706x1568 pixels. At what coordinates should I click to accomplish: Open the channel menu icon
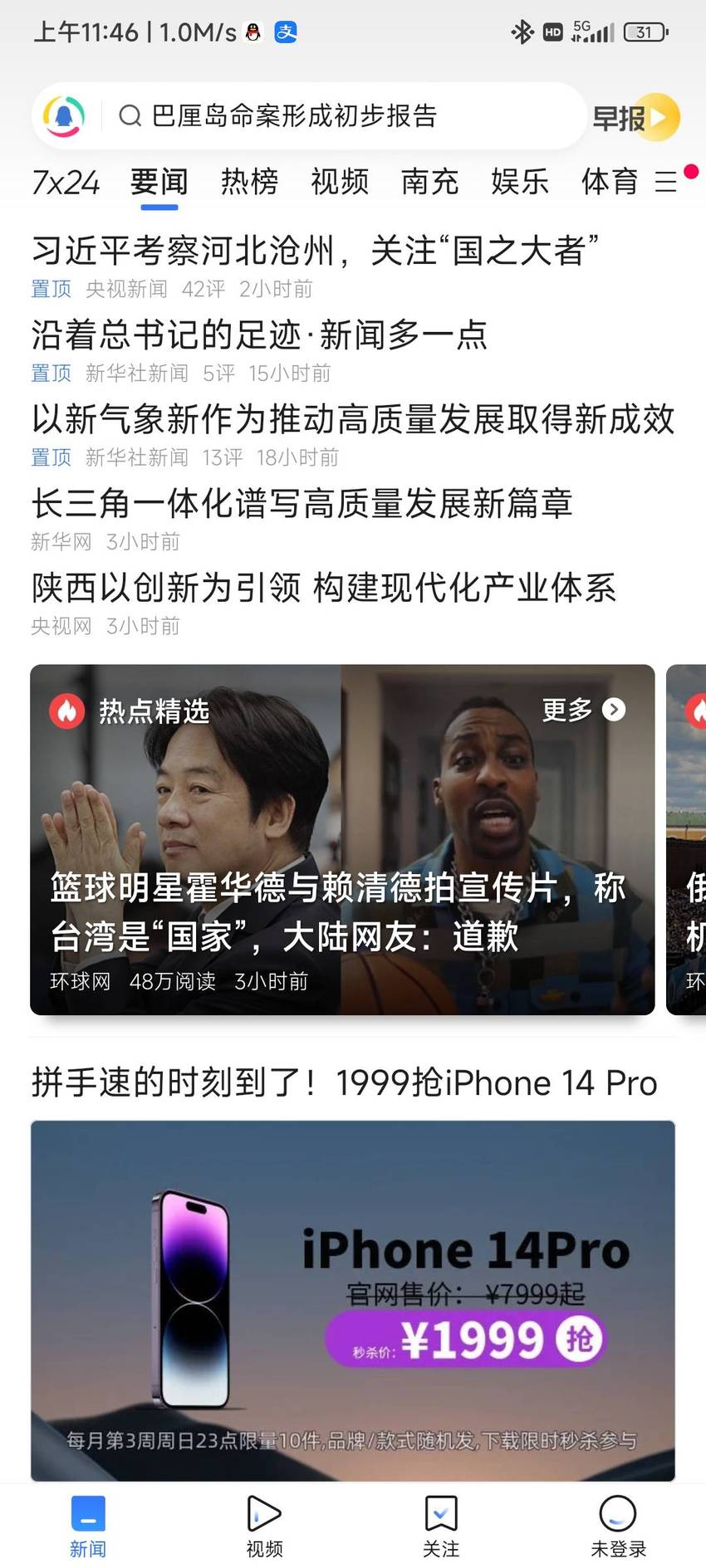coord(667,181)
